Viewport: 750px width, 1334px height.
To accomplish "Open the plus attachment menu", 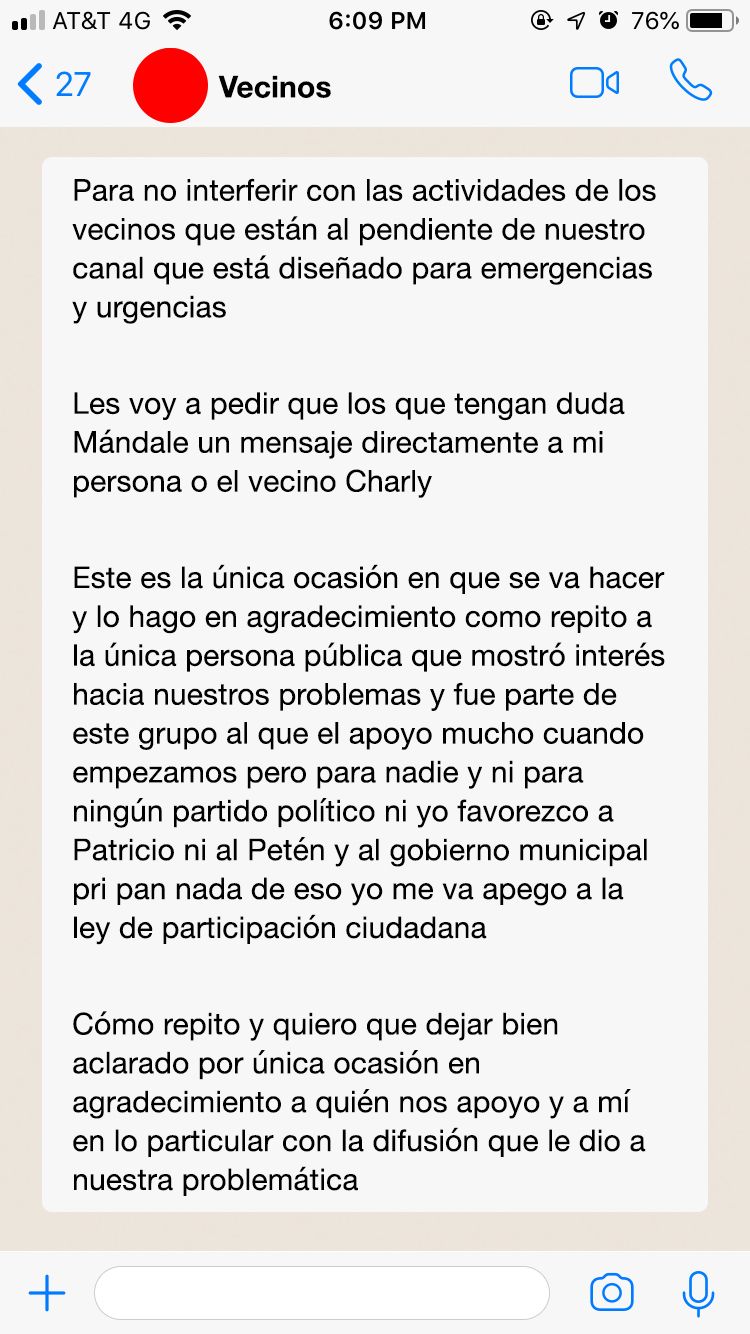I will click(x=47, y=1293).
